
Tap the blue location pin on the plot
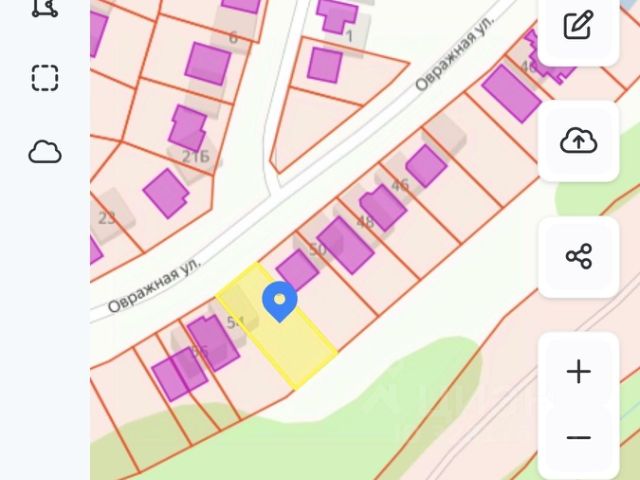click(279, 300)
